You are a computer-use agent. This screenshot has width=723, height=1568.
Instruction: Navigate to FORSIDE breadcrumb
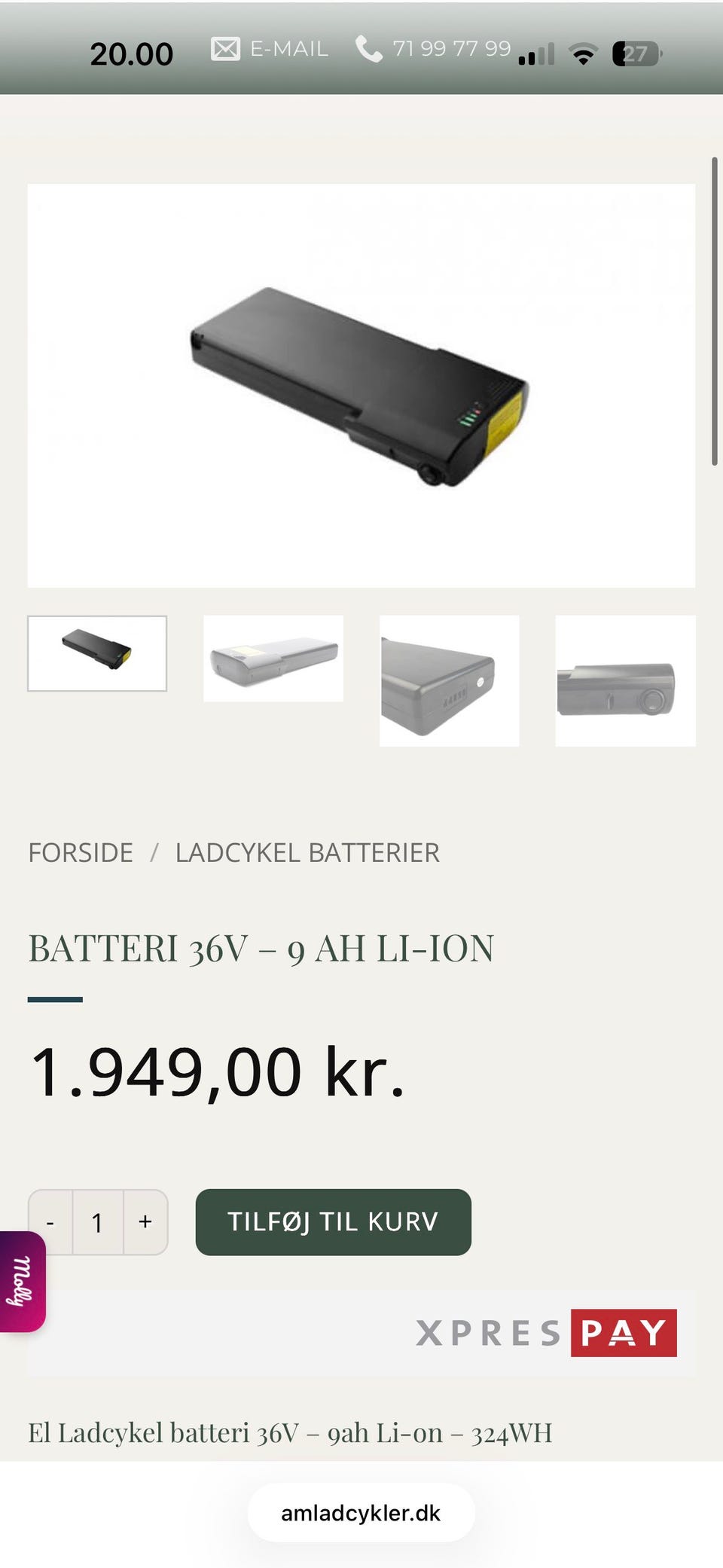click(x=79, y=853)
